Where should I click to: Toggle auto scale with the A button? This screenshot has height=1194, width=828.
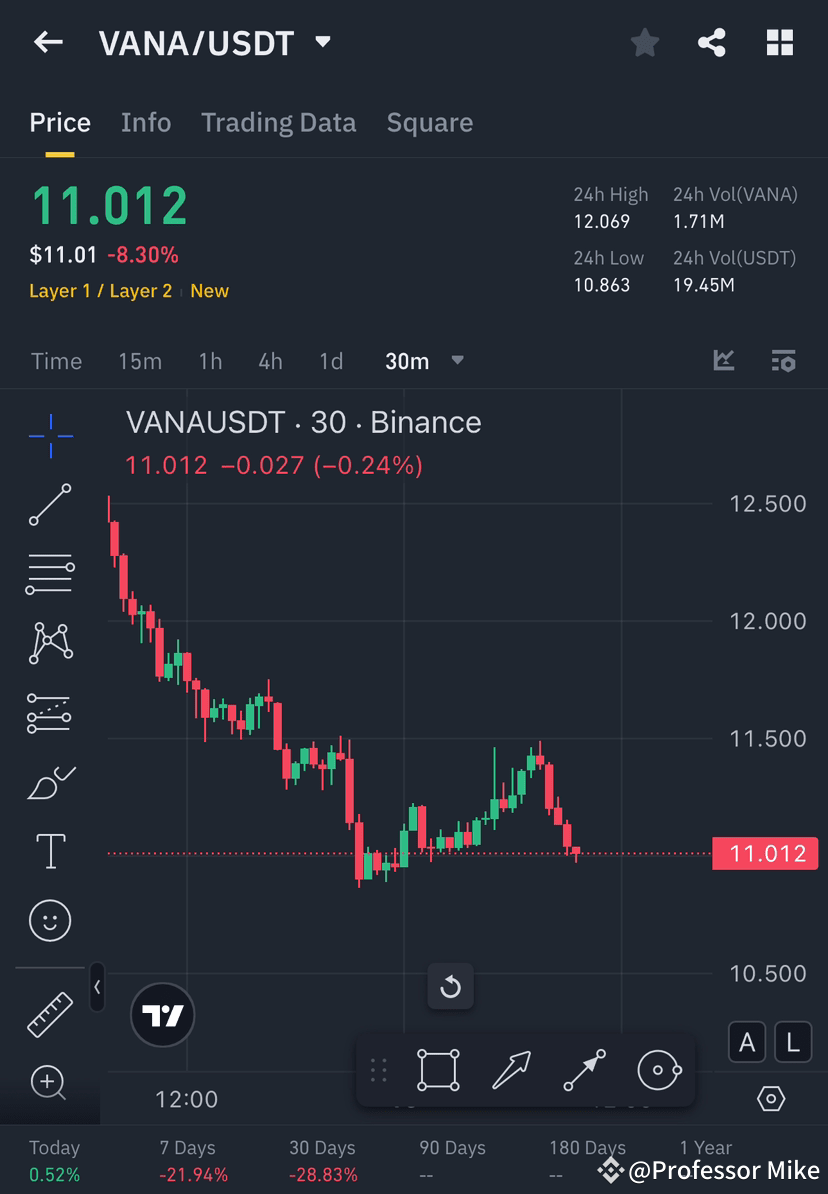click(747, 1042)
